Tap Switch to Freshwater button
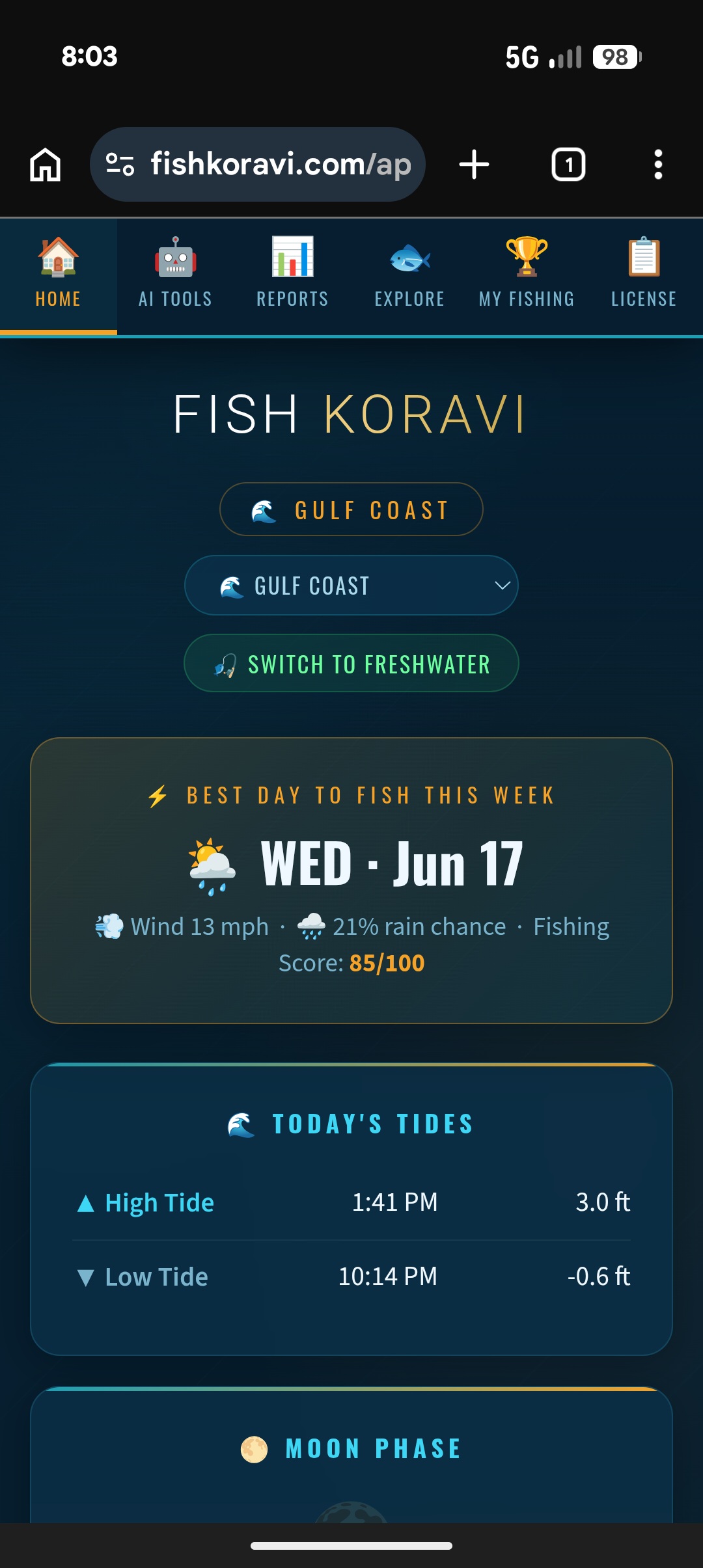Screen dimensions: 703x1568 [x=351, y=664]
